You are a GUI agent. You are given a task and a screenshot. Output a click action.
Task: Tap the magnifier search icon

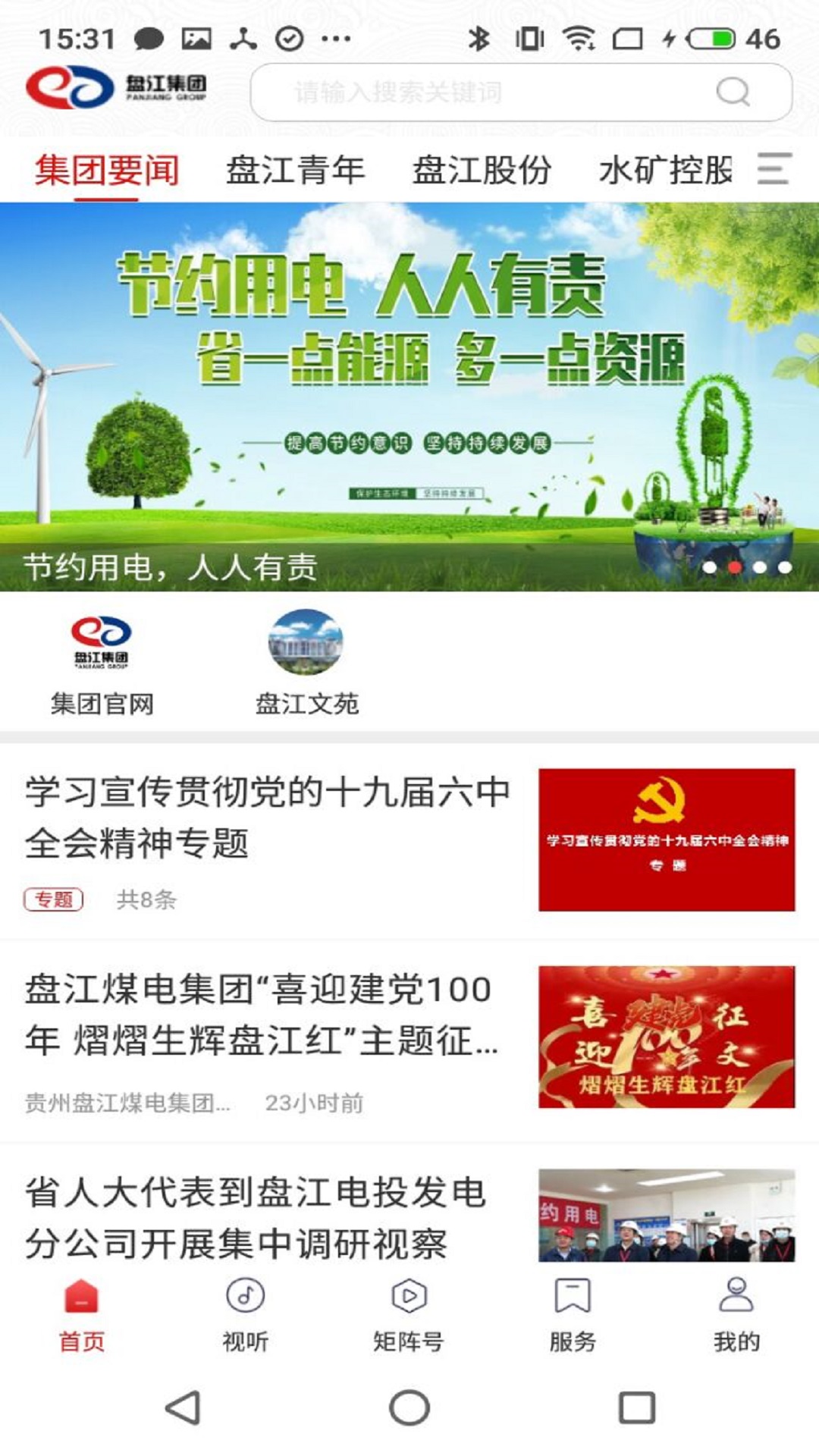click(733, 93)
